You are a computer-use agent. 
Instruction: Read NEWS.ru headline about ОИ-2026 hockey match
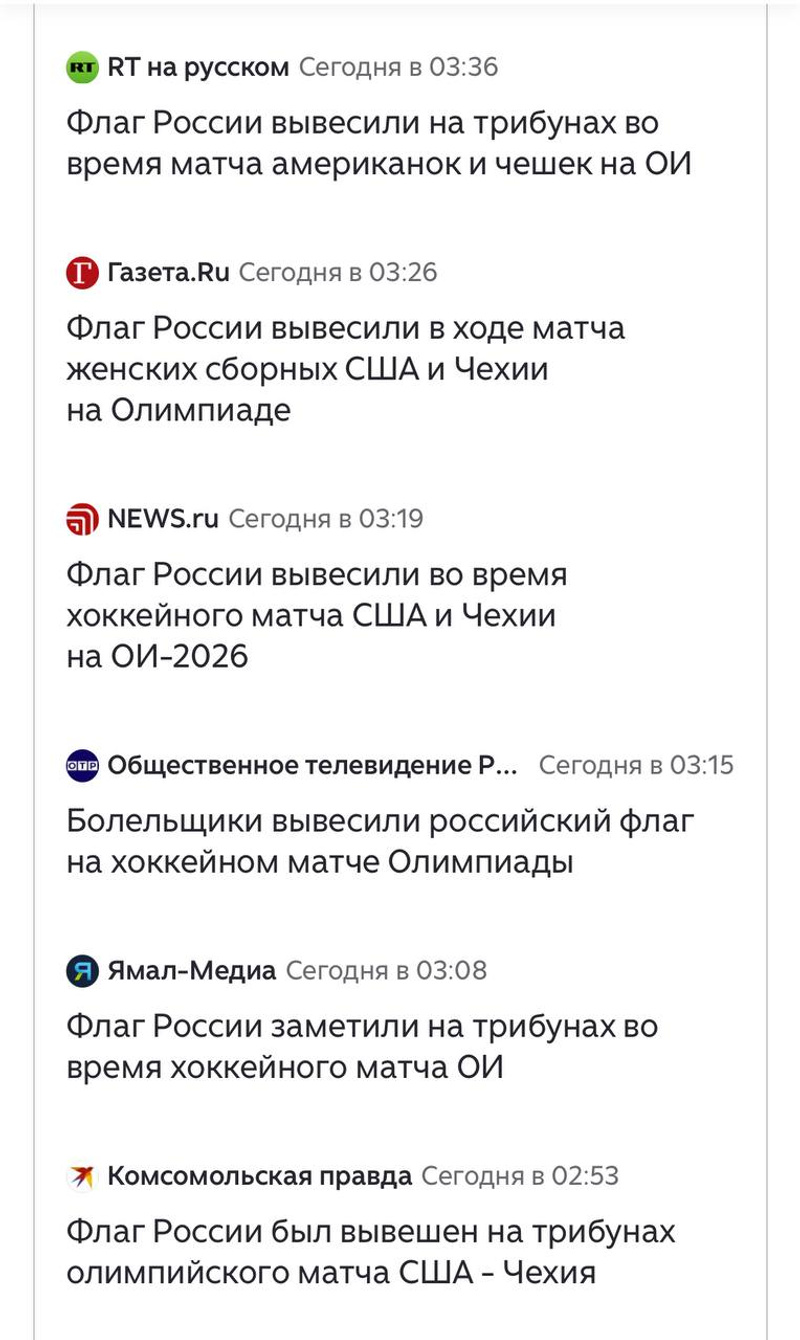316,615
